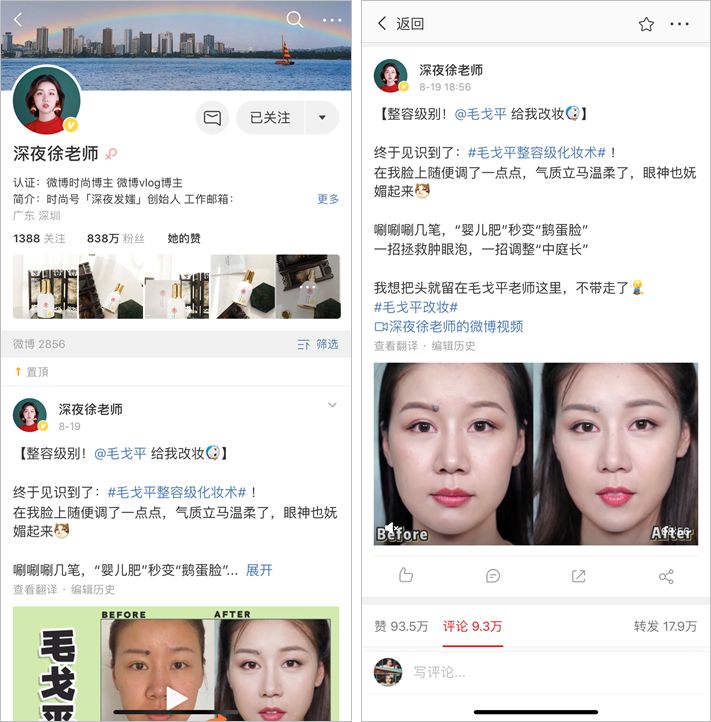Tap the repost arrow icon under the video

pos(578,576)
